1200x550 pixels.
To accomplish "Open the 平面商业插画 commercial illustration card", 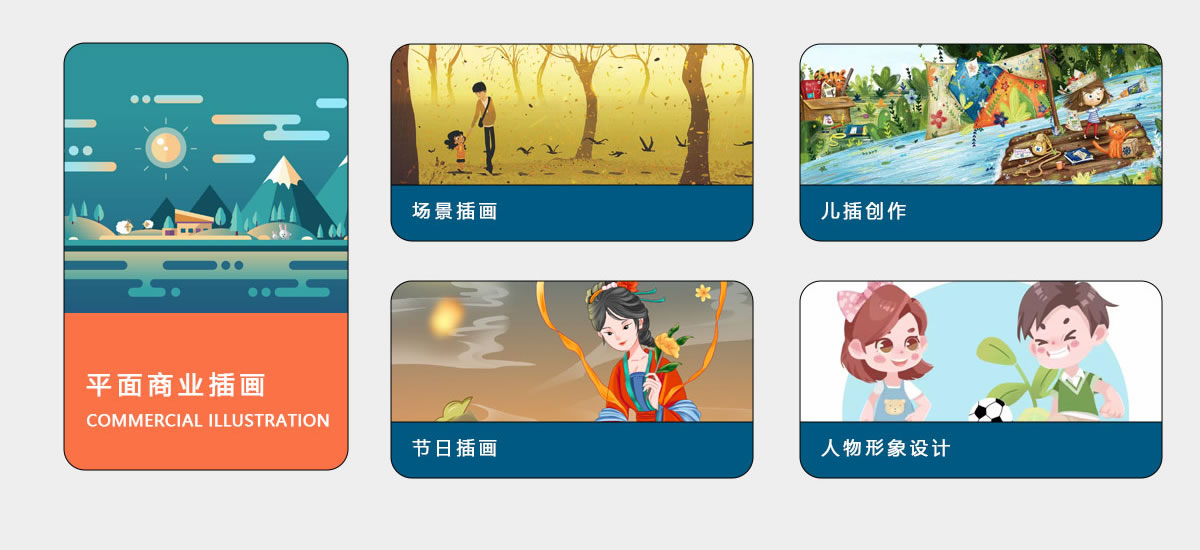I will tap(206, 256).
